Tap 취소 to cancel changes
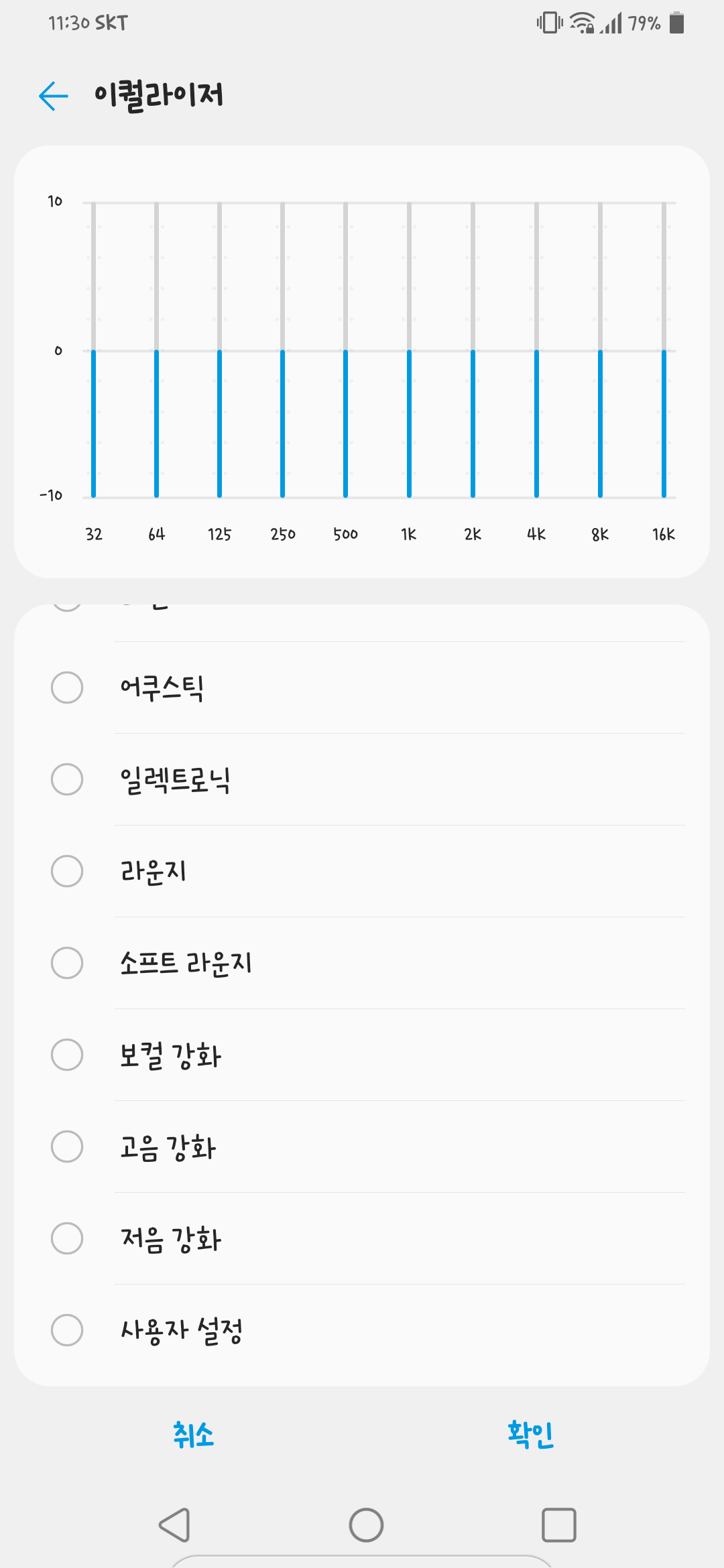724x1568 pixels. pos(193,1435)
